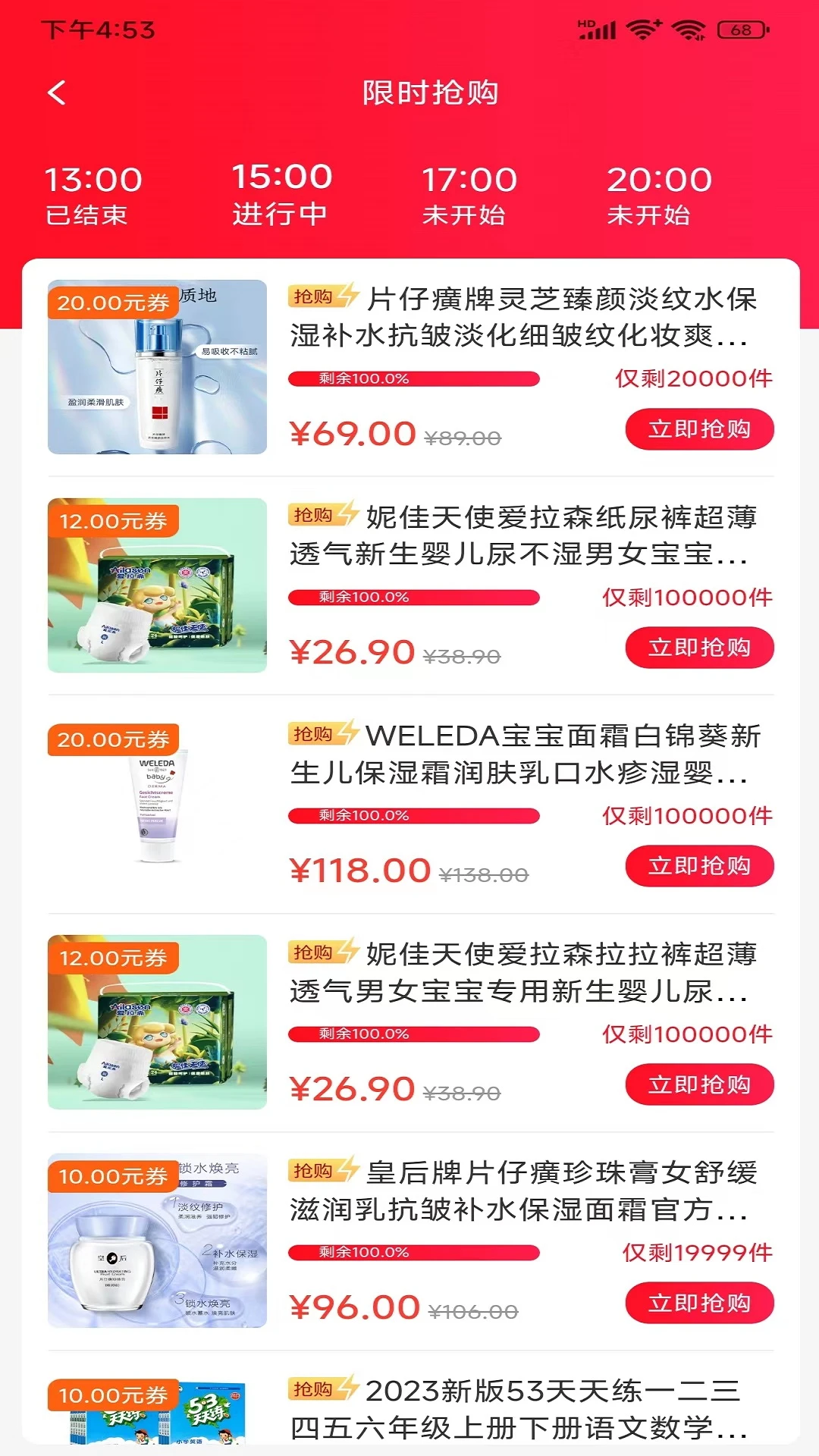The height and width of the screenshot is (1456, 819).
Task: Tap 立即抢购 for WELEDA宝宝面霜
Action: pos(699,866)
